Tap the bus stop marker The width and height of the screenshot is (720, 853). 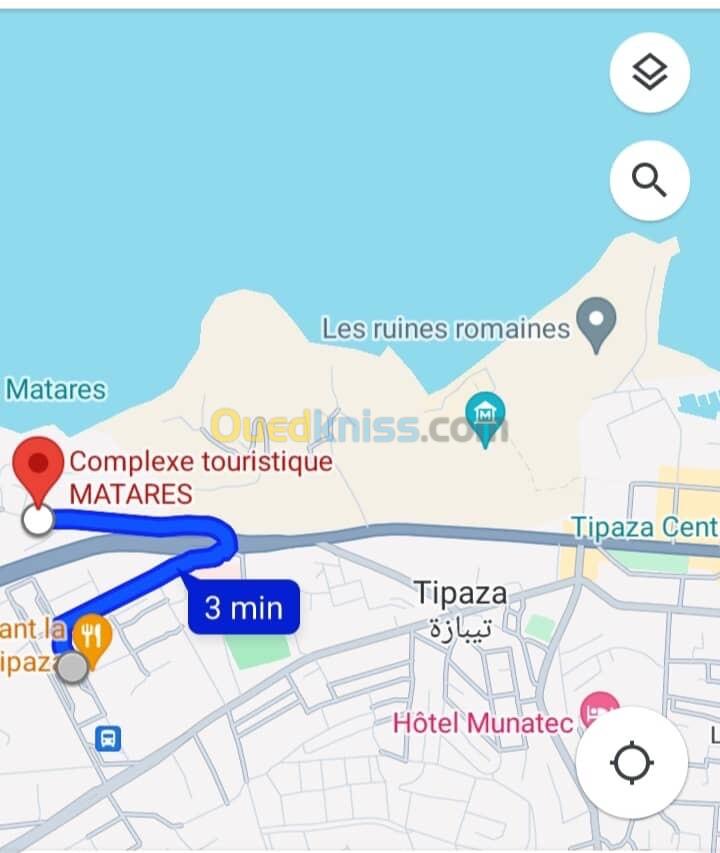click(108, 739)
